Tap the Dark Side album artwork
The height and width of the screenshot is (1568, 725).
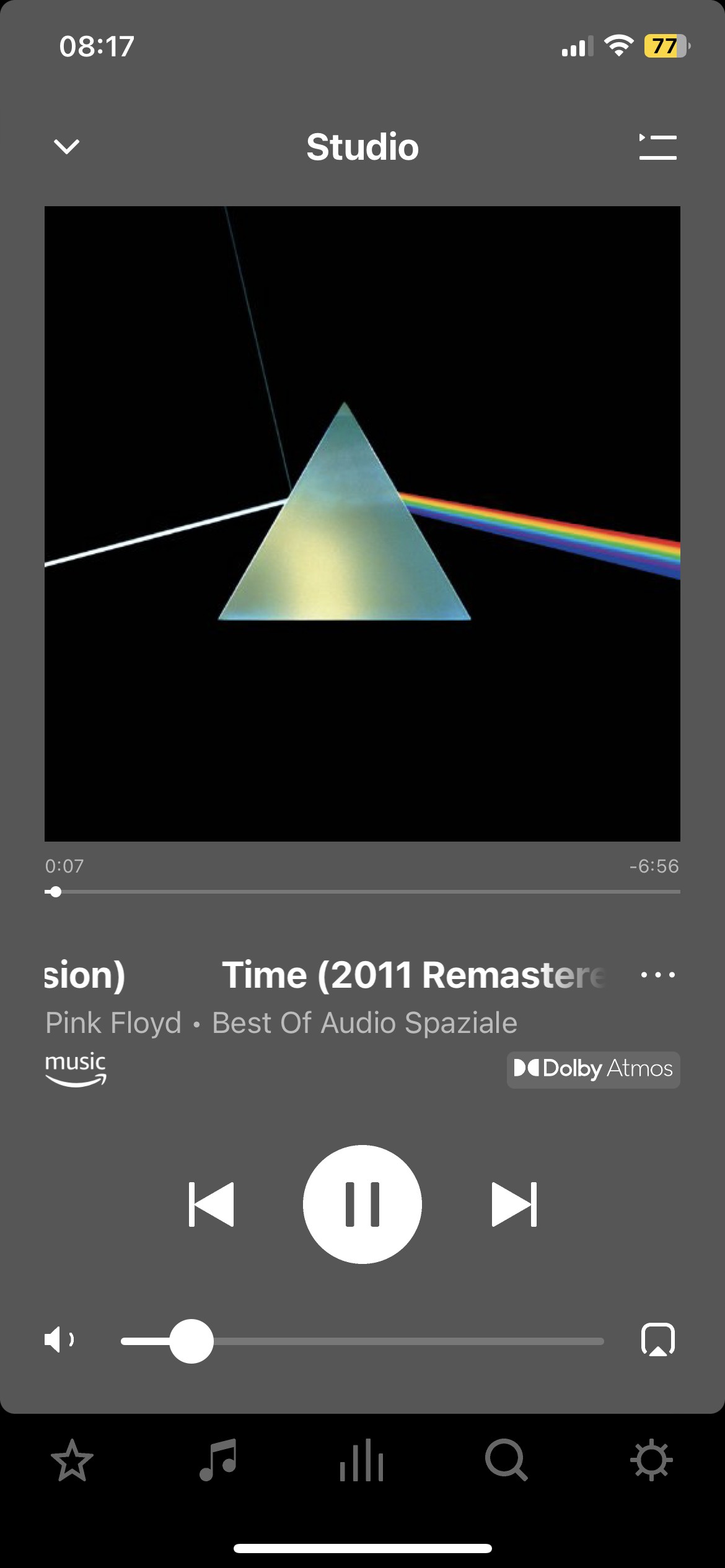click(362, 523)
